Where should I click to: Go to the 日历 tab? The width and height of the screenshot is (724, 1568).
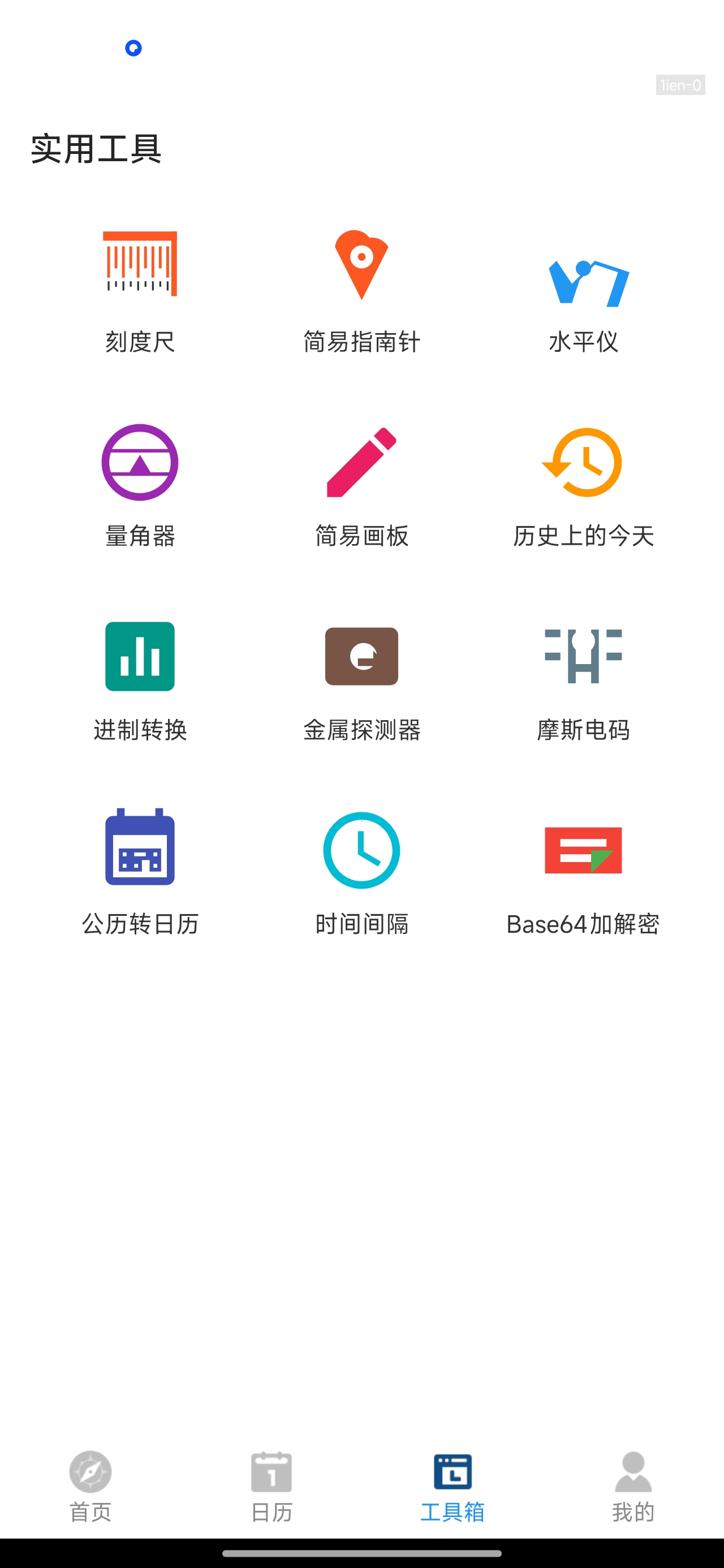tap(271, 1487)
